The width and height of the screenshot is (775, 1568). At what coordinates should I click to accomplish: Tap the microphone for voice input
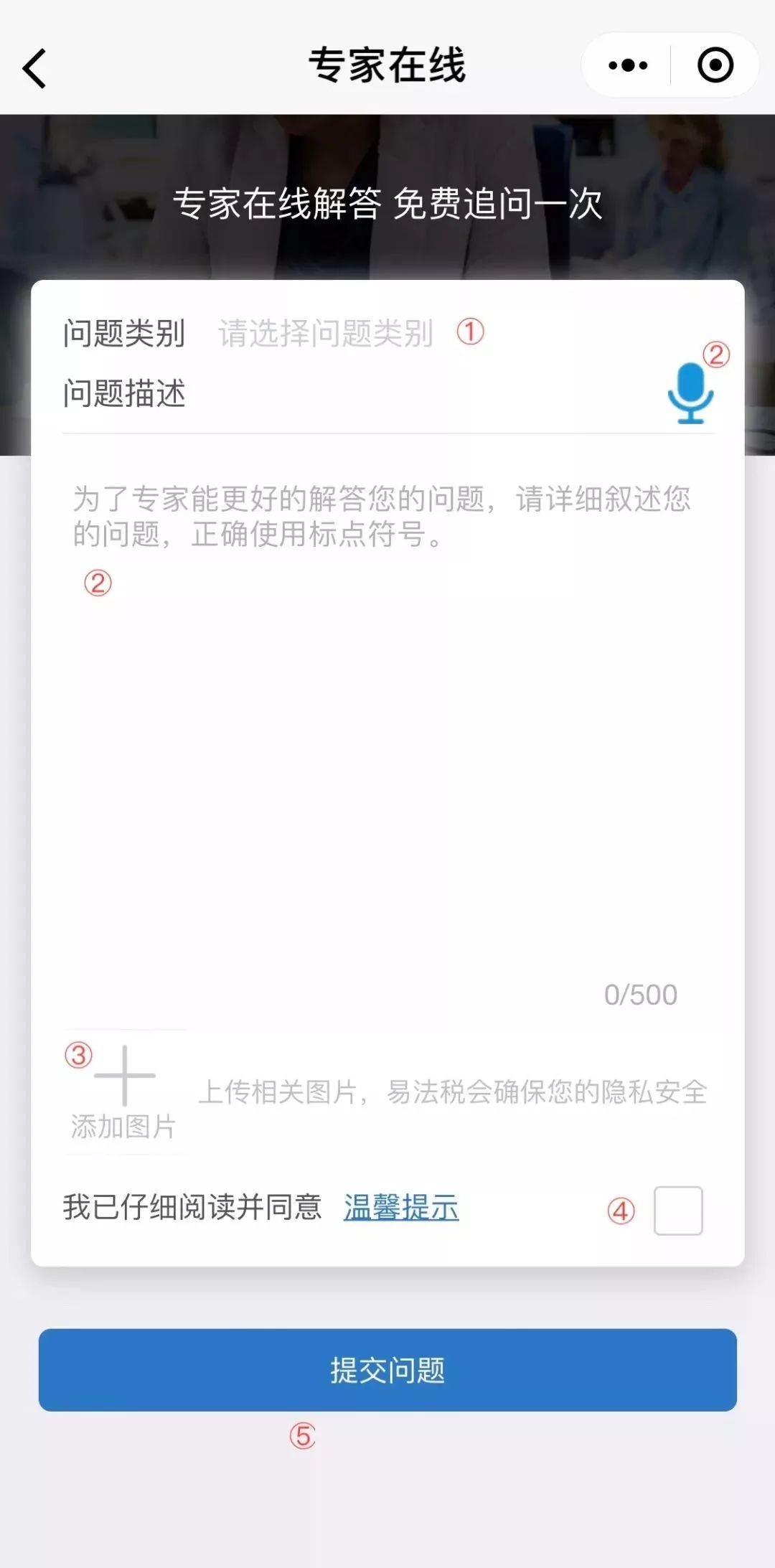690,394
